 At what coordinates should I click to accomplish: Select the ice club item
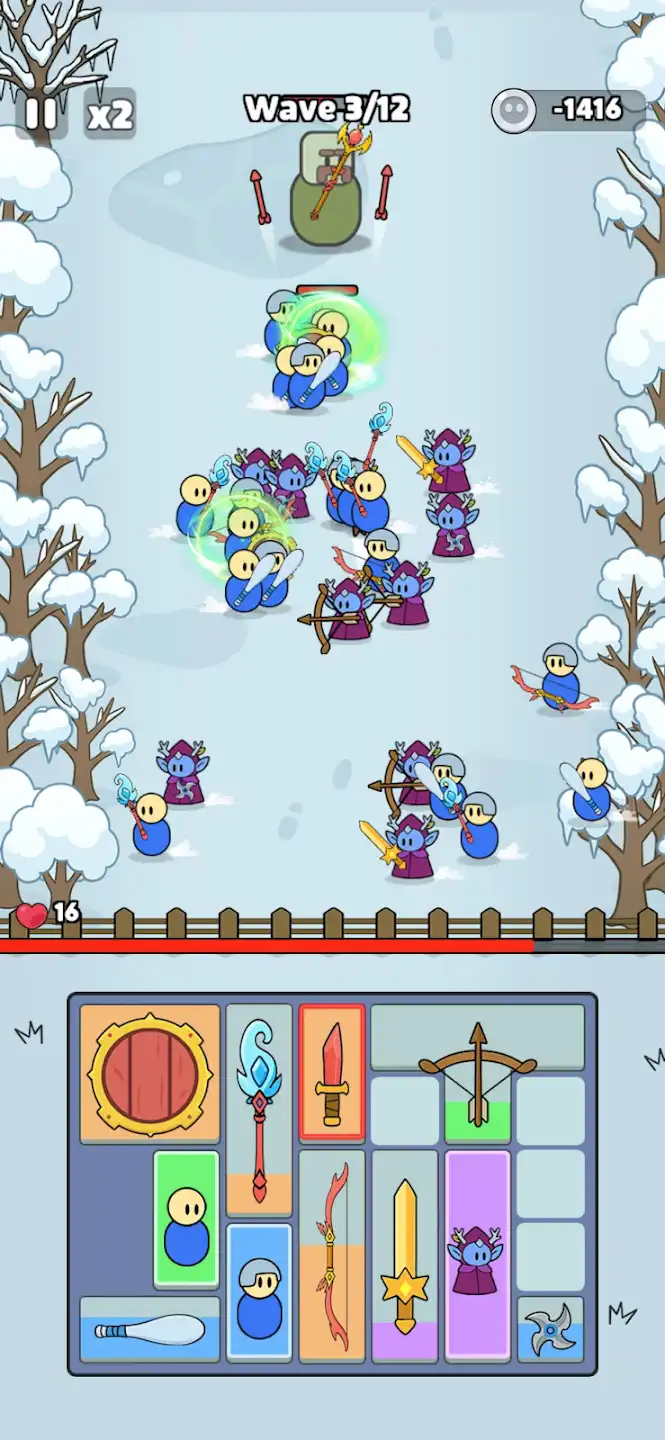(150, 1329)
